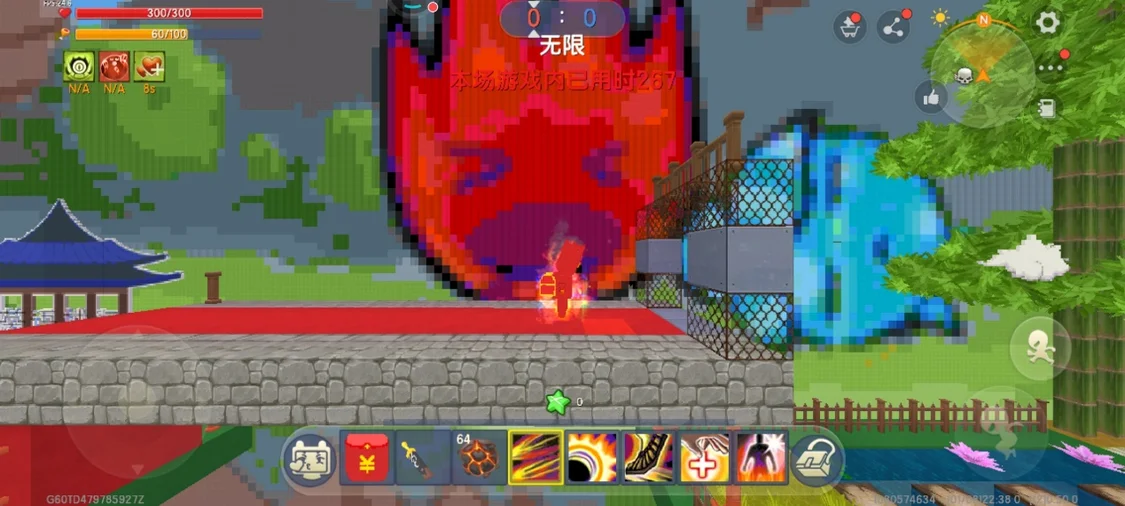Image resolution: width=1125 pixels, height=506 pixels.
Task: Select the black hole skill slot
Action: 592,458
